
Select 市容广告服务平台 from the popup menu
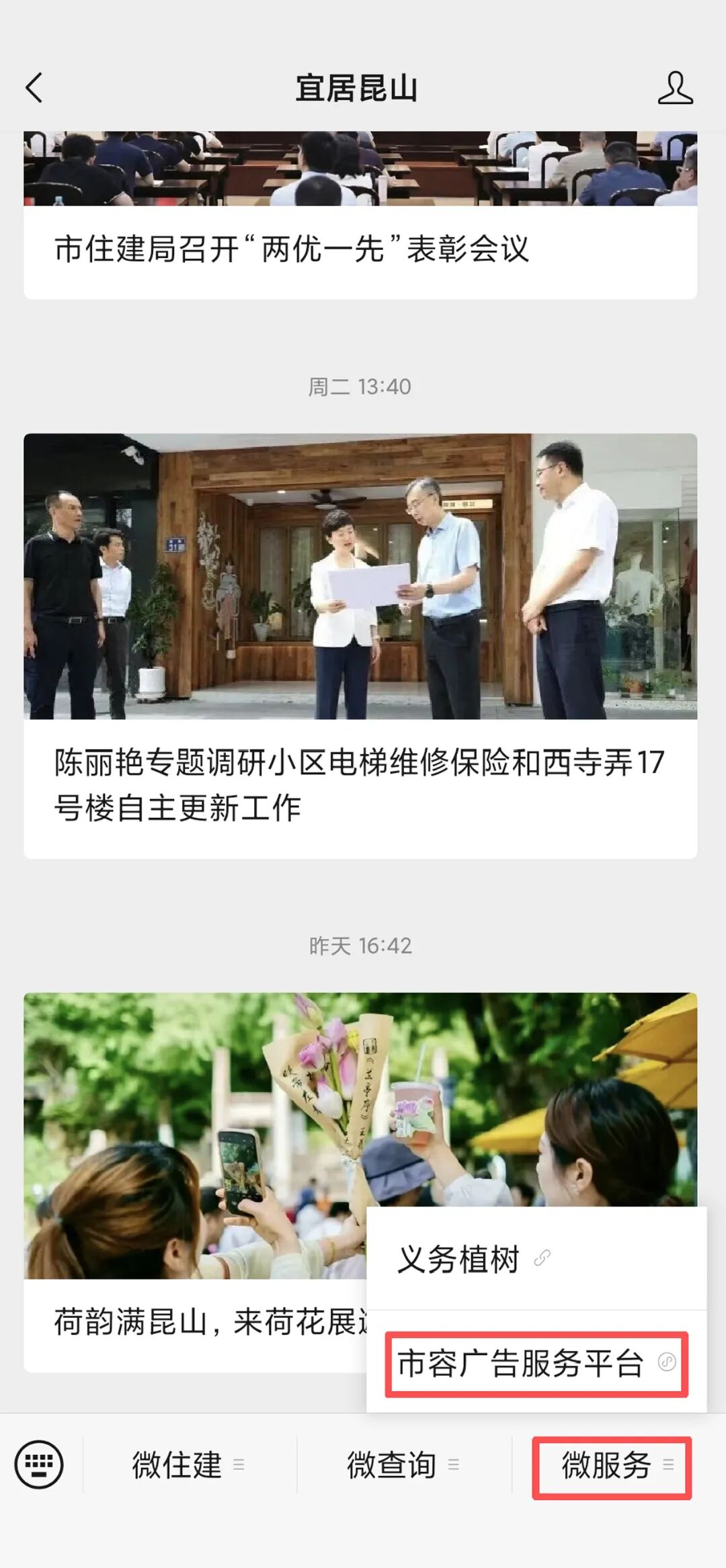pos(536,1363)
